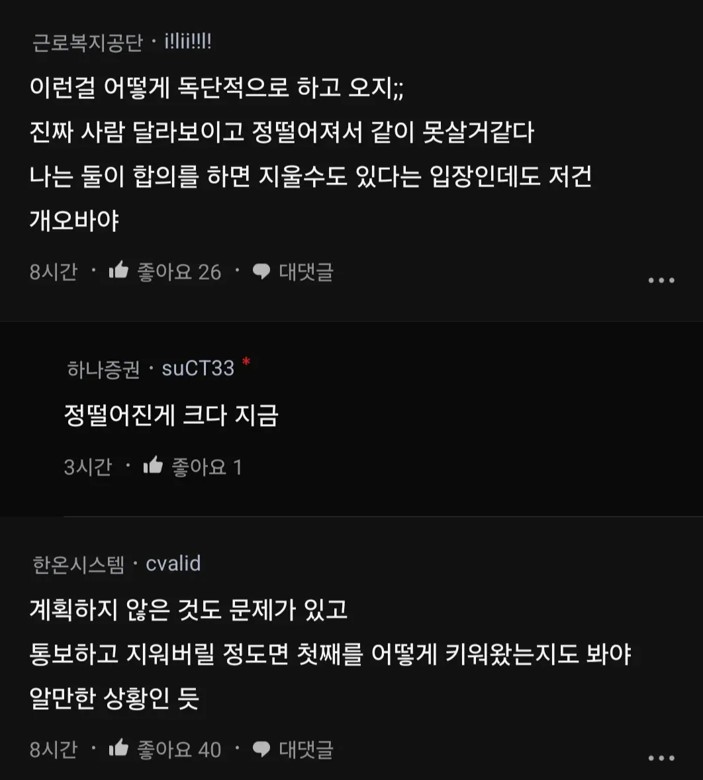Reply to the 근로복지공단 comment via 대댓글
Screen dimensions: 703x780
pos(293,271)
